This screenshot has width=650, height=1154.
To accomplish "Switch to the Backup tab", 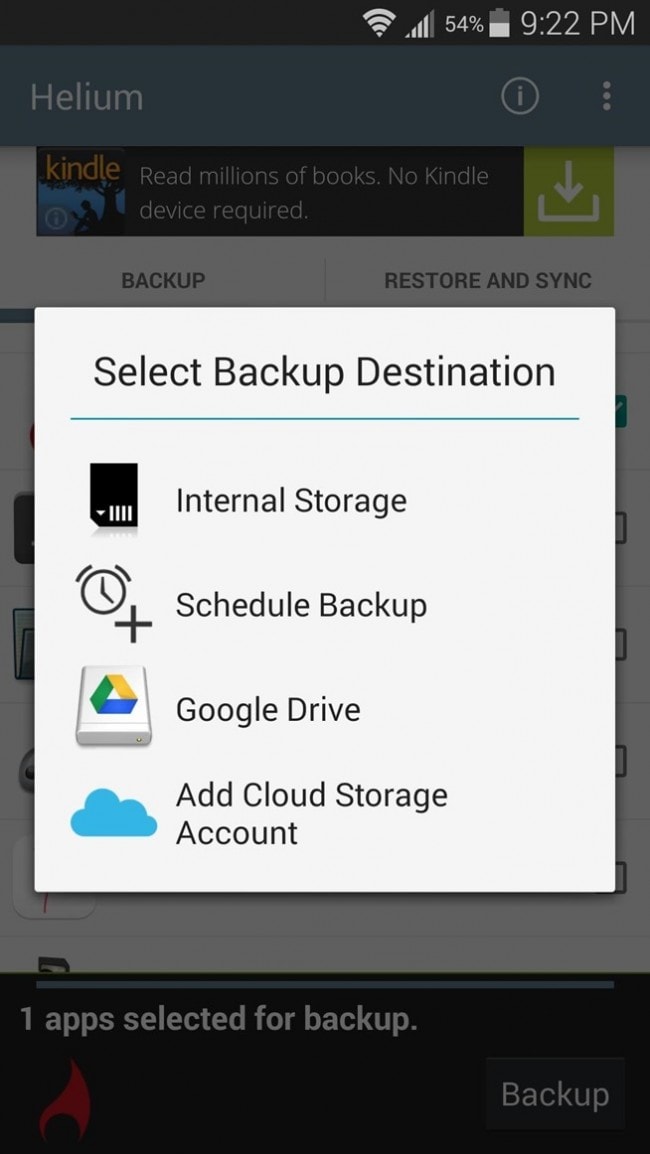I will click(163, 281).
